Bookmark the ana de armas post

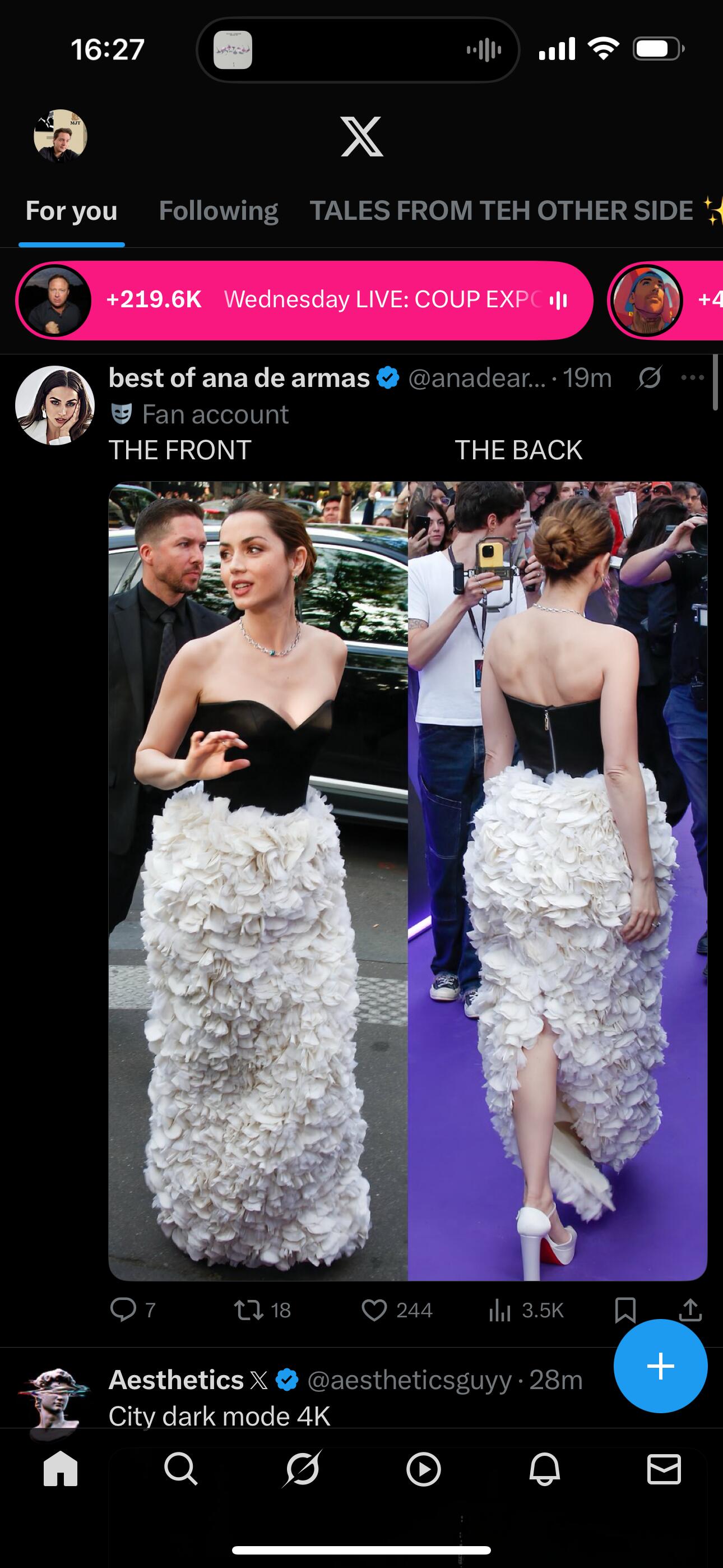625,1310
